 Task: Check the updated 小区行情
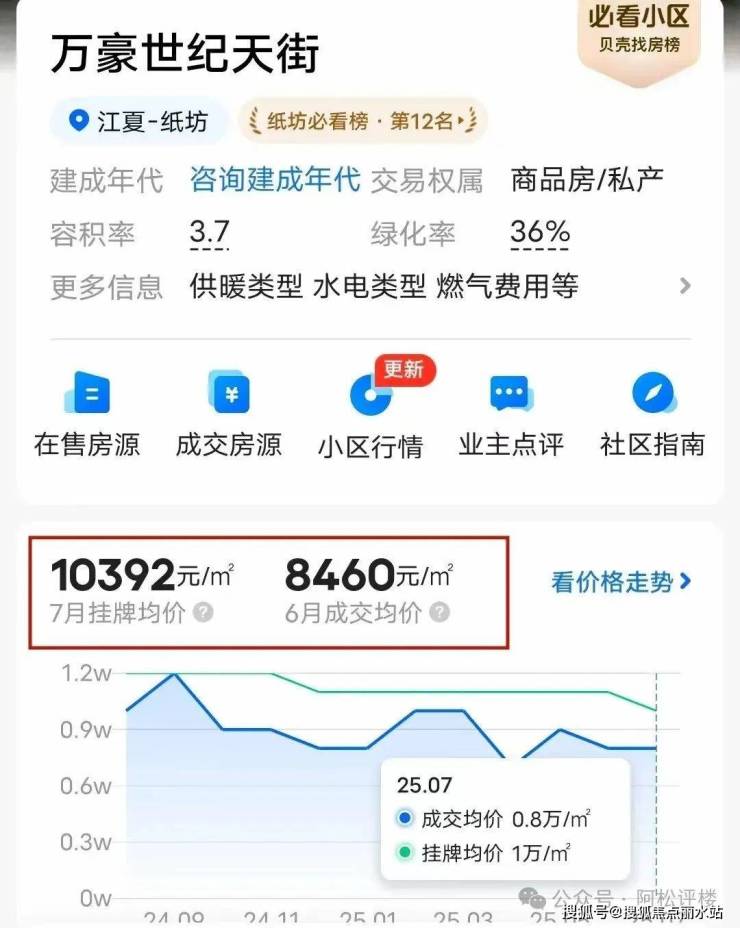[371, 413]
